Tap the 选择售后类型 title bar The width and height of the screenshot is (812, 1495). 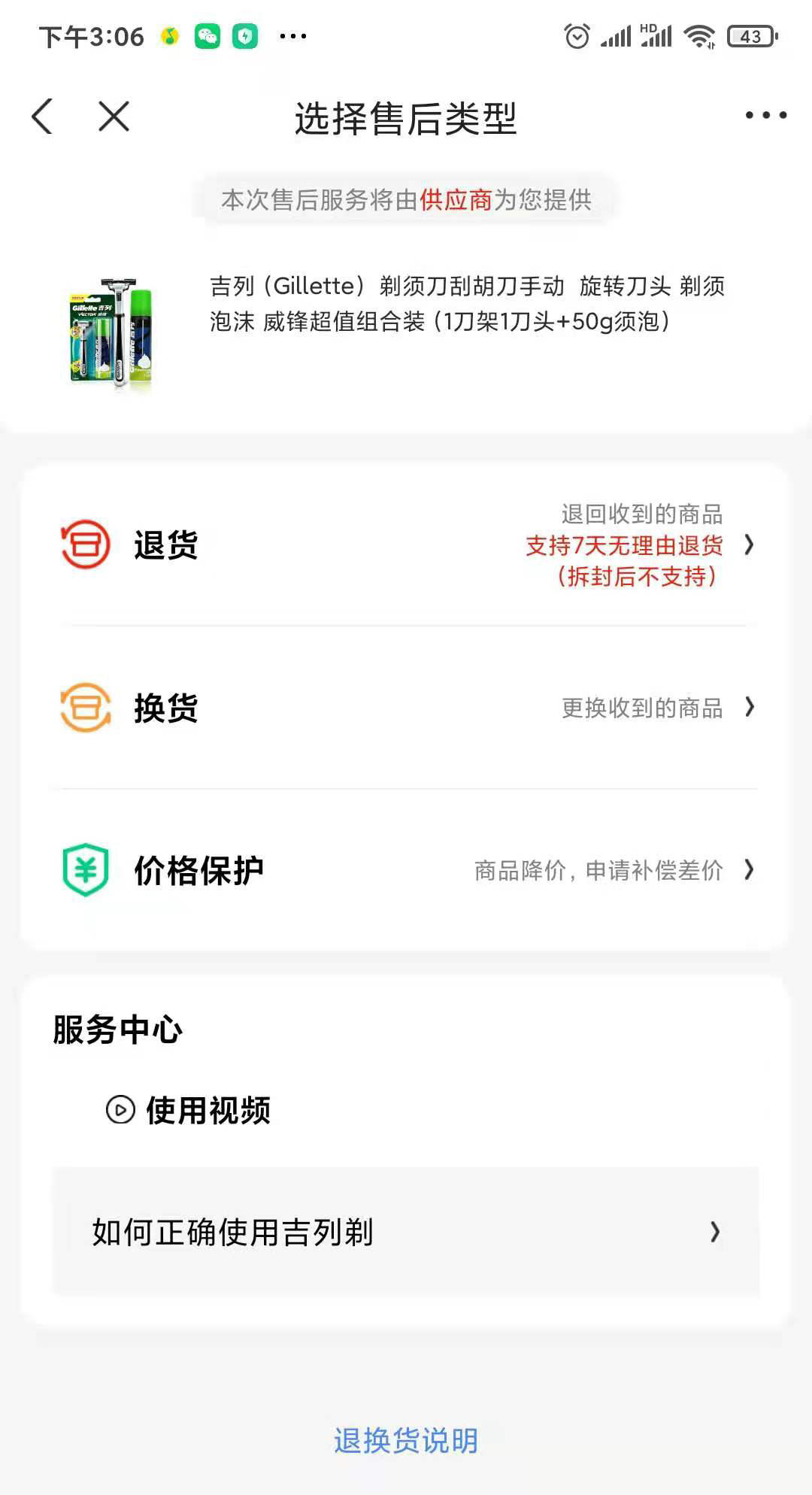pos(406,117)
